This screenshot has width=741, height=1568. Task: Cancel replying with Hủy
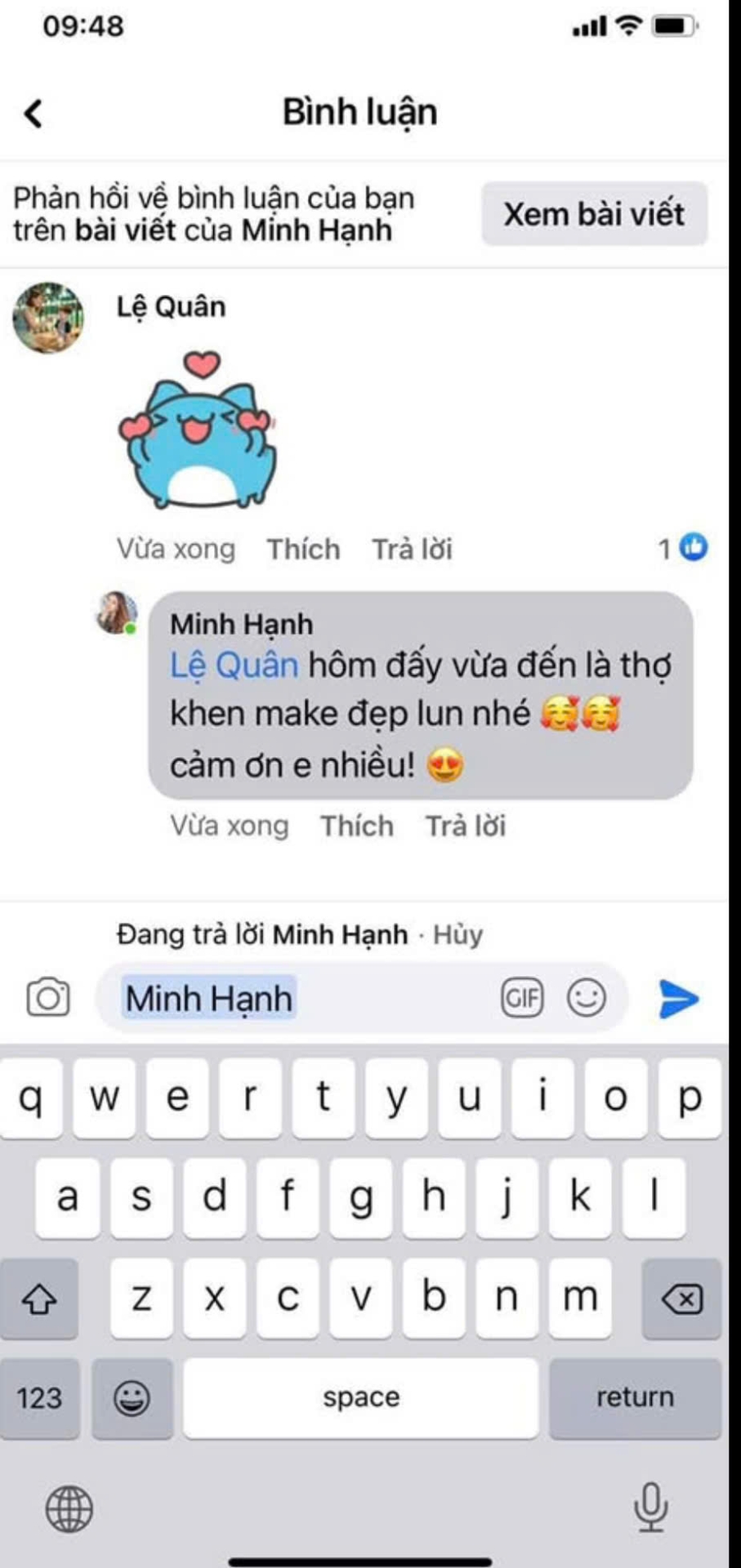click(x=458, y=933)
